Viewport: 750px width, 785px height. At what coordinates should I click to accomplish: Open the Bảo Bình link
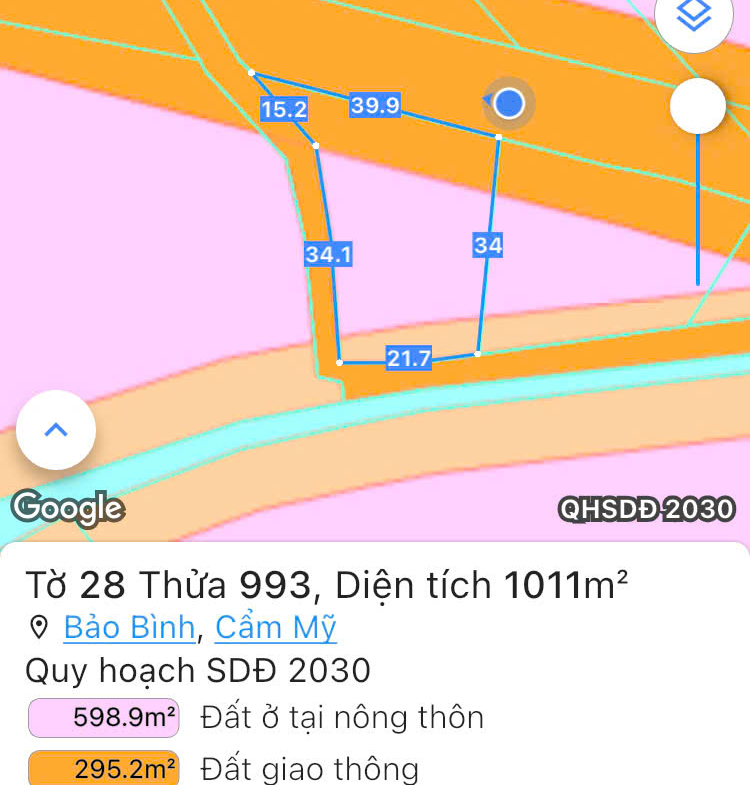coord(129,628)
